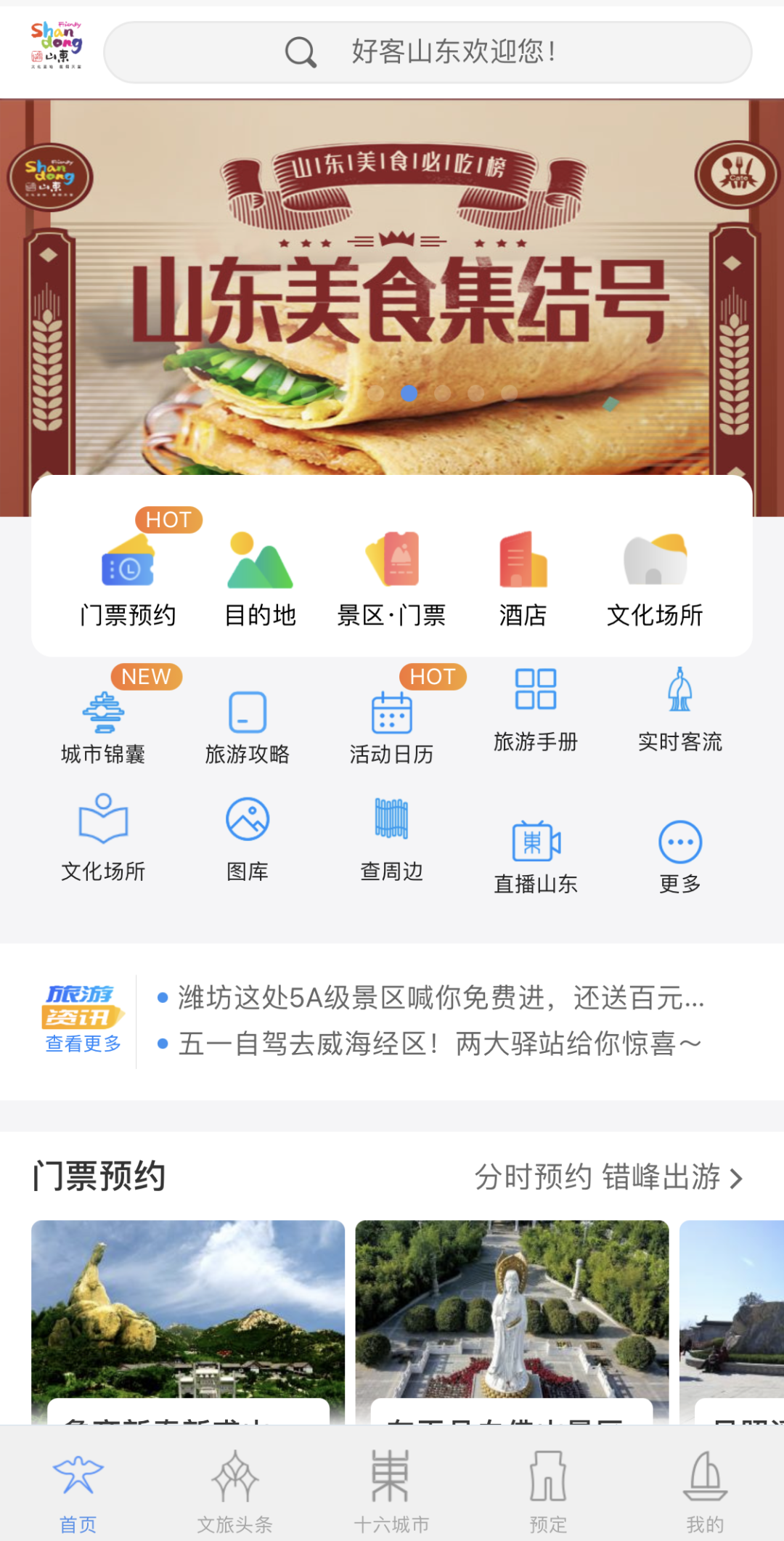View 旅游攻略 travel guides

coord(248,726)
